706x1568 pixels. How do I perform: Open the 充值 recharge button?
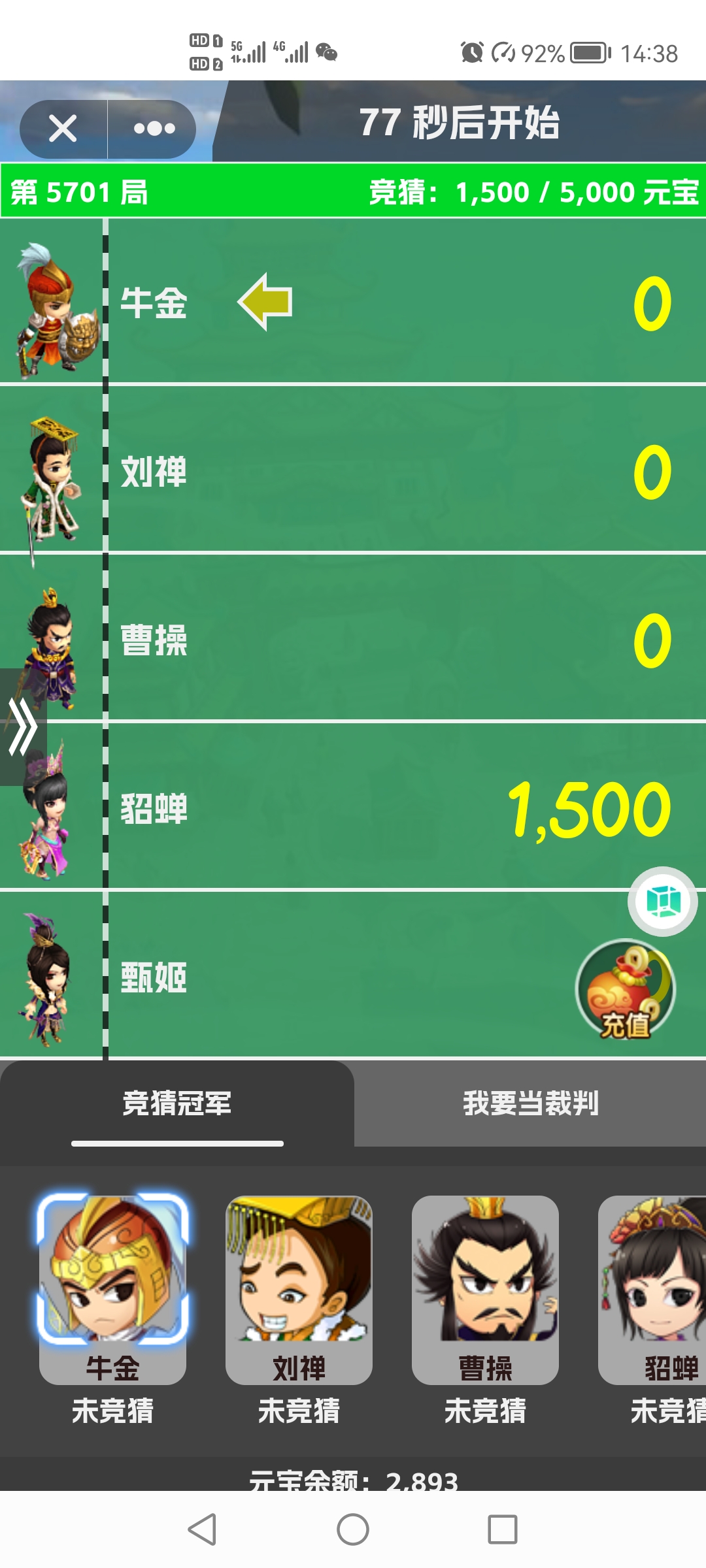625,989
